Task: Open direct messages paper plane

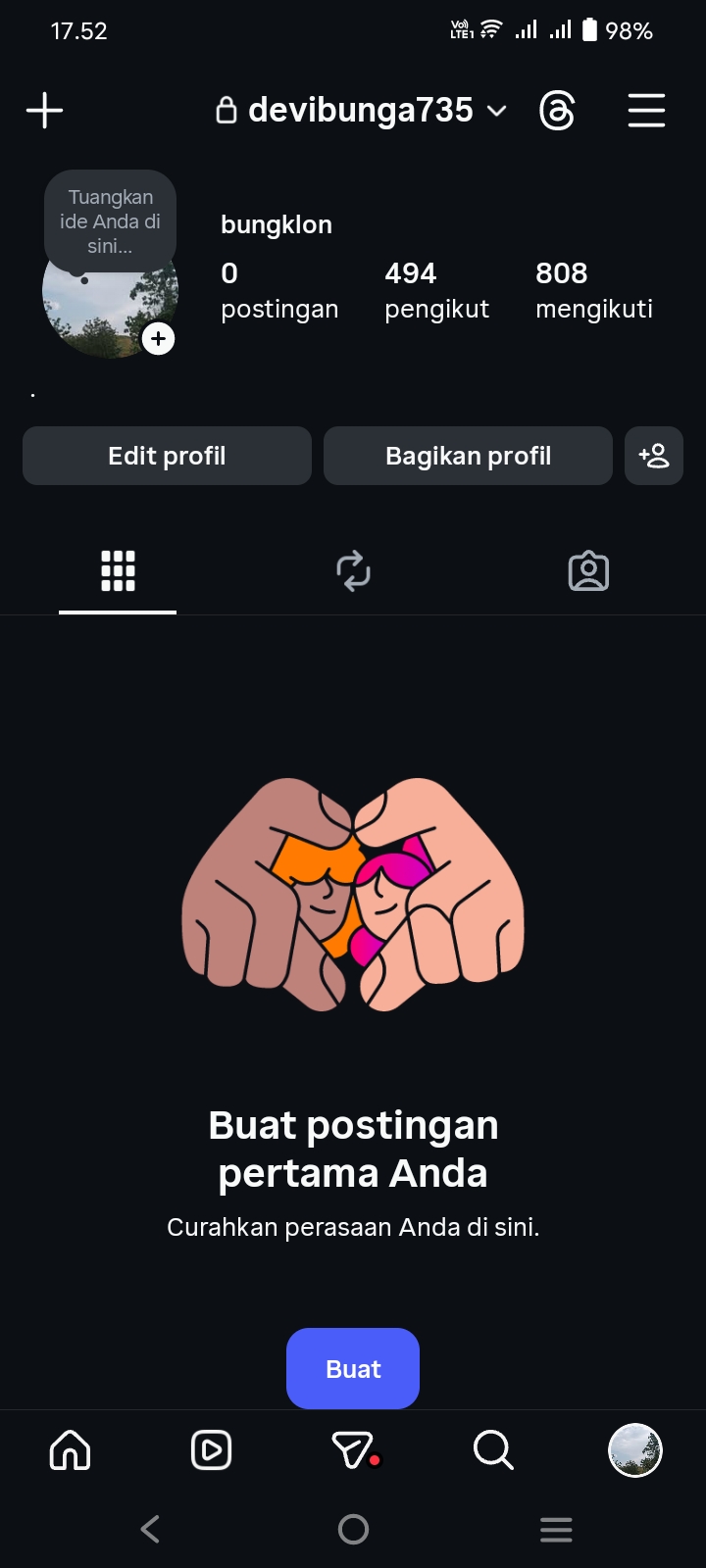Action: tap(353, 1450)
